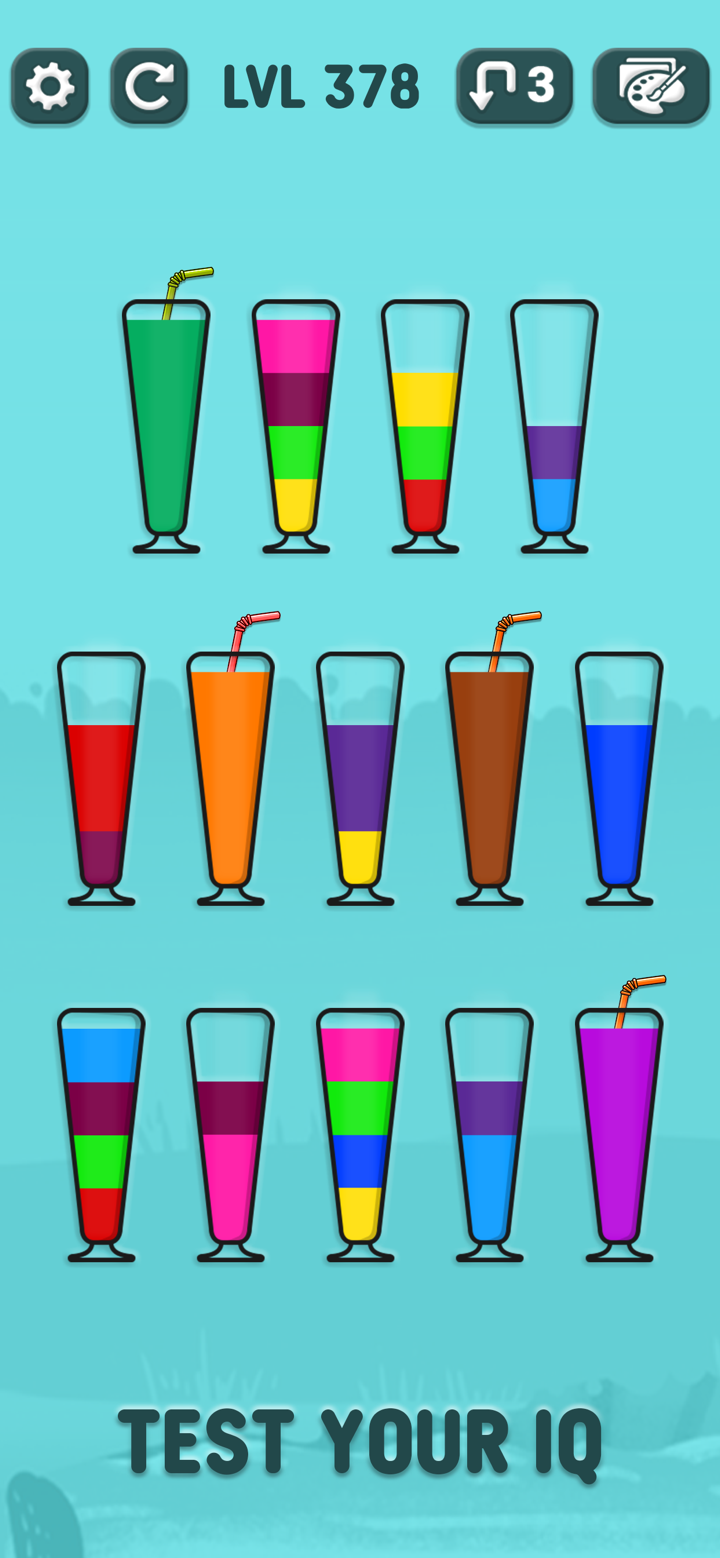Tap the restart level icon
Image resolution: width=720 pixels, height=1558 pixels.
(148, 86)
